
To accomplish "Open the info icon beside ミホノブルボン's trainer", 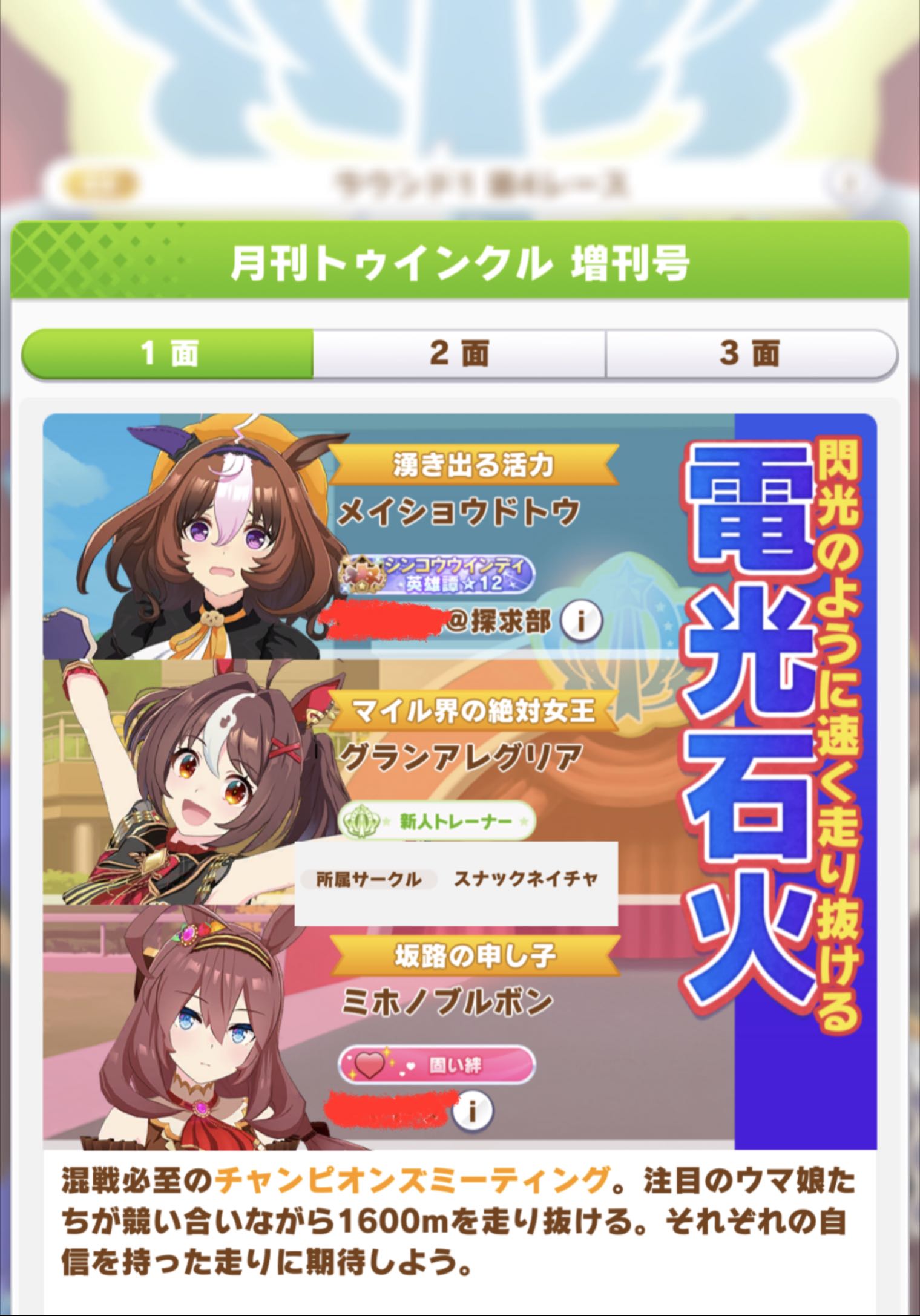I will tap(472, 1110).
